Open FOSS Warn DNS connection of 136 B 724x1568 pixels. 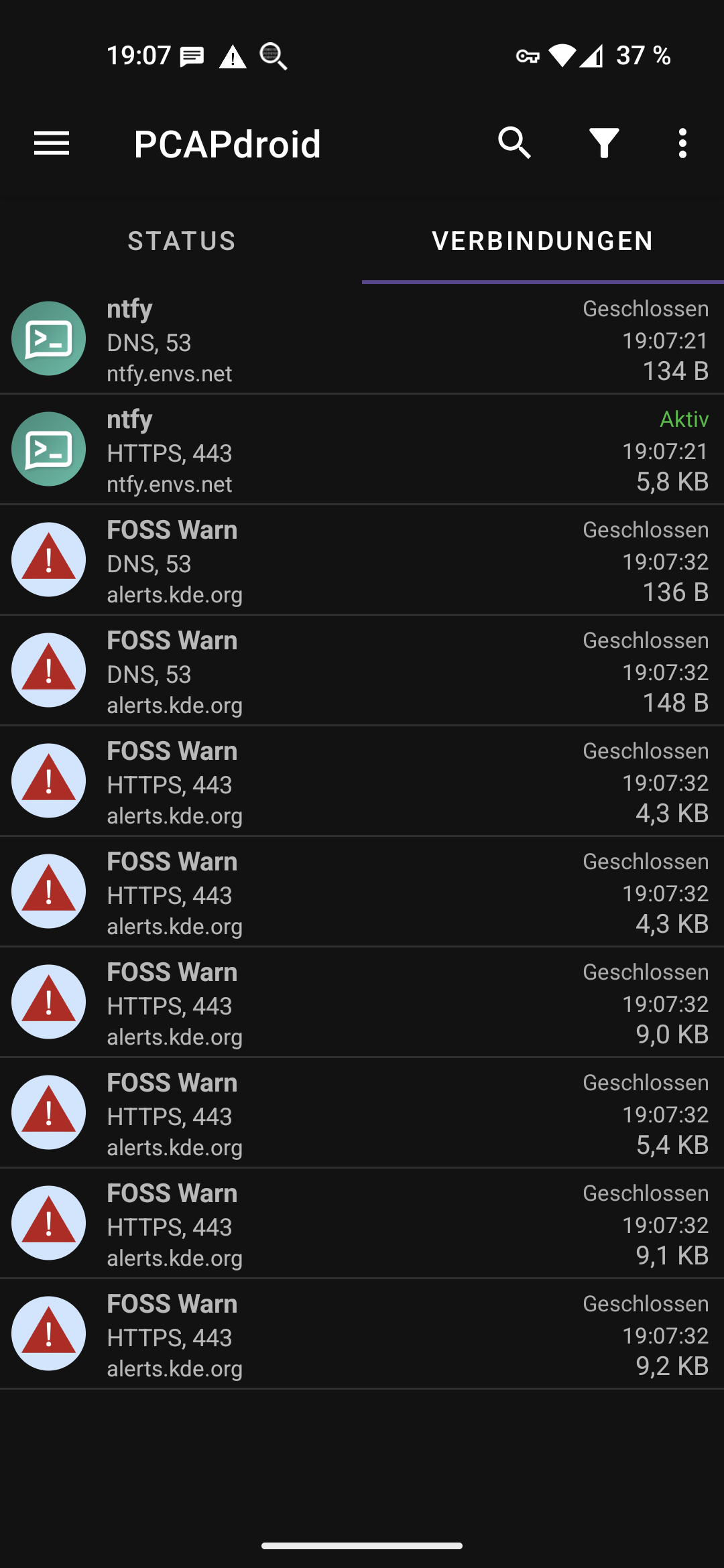point(362,560)
